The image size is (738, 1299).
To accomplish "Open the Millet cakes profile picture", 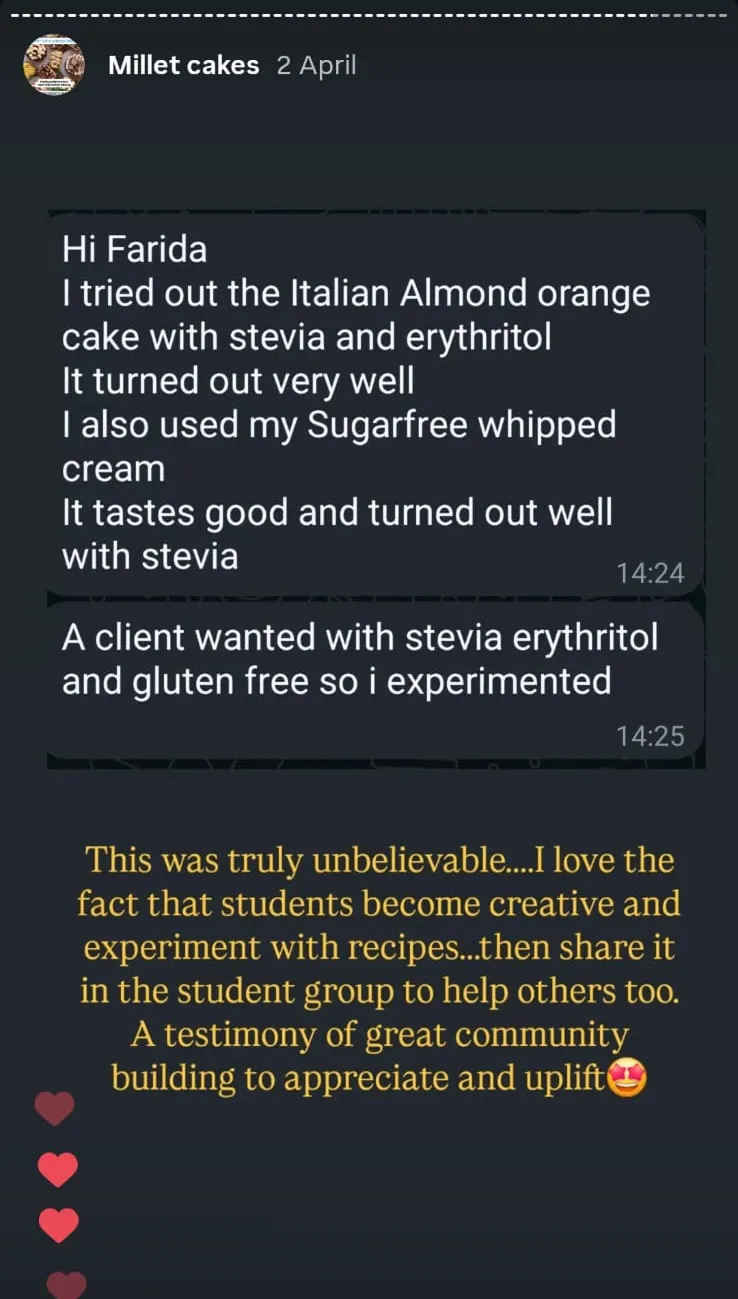I will click(x=52, y=66).
